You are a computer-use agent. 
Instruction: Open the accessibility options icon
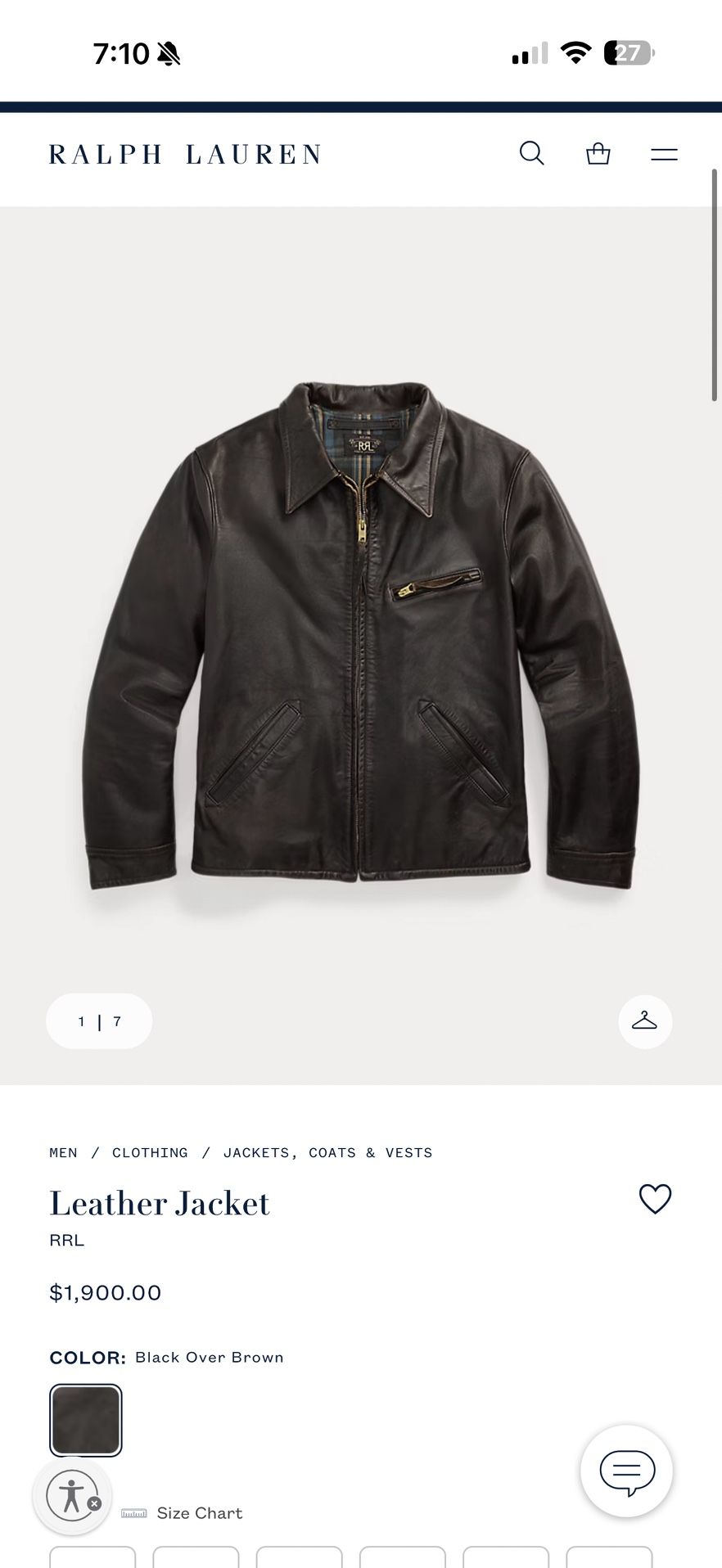72,1497
